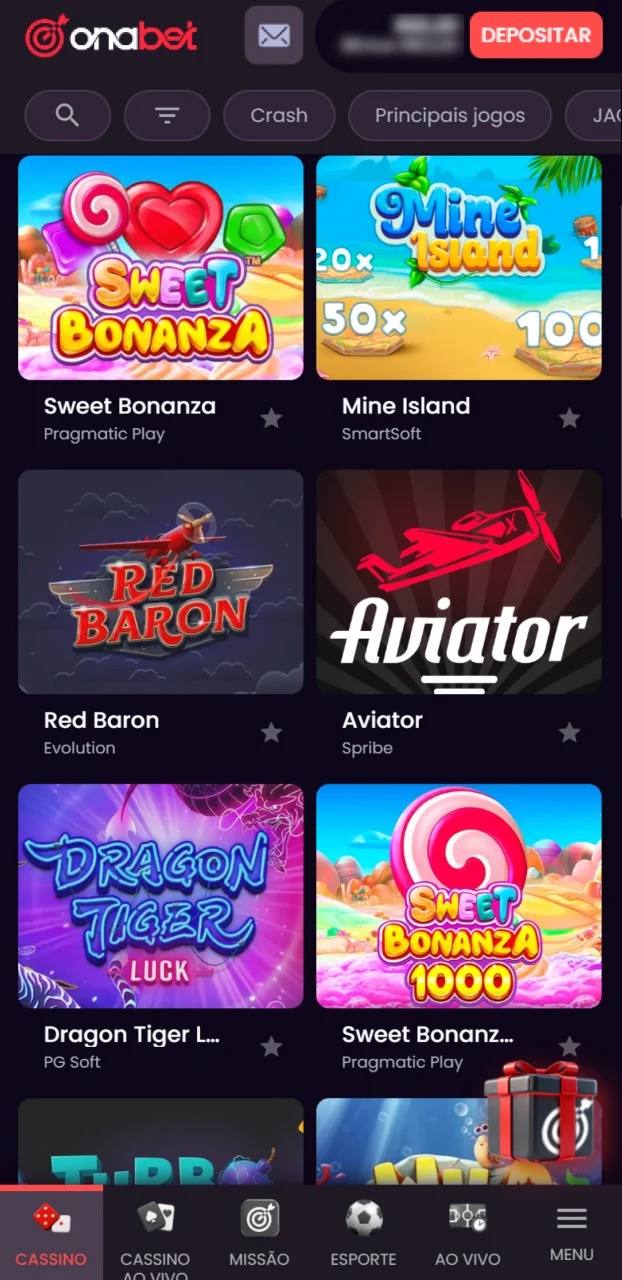Favorite Sweet Bonanza with the star
This screenshot has width=622, height=1280.
pyautogui.click(x=271, y=419)
